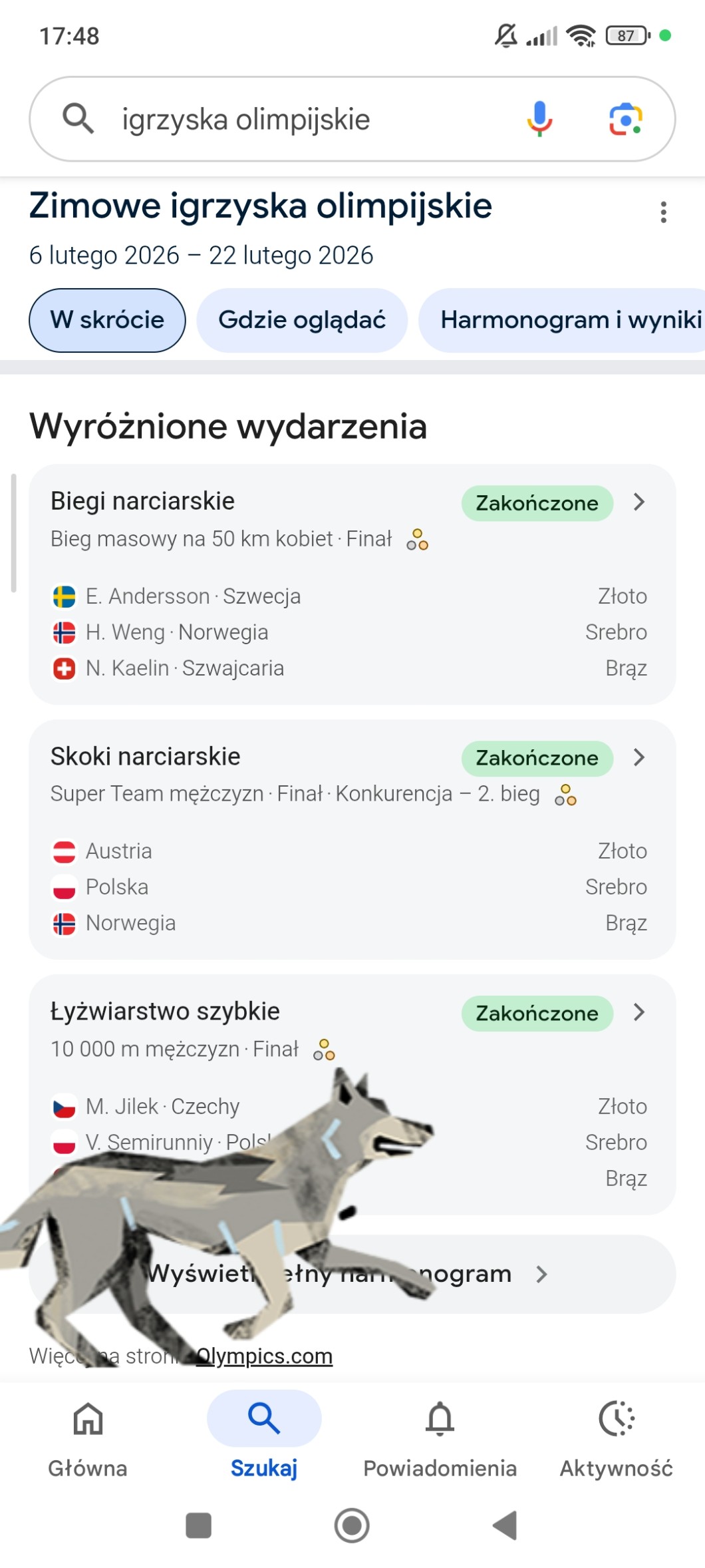Open the Aktywność tab

point(616,1436)
